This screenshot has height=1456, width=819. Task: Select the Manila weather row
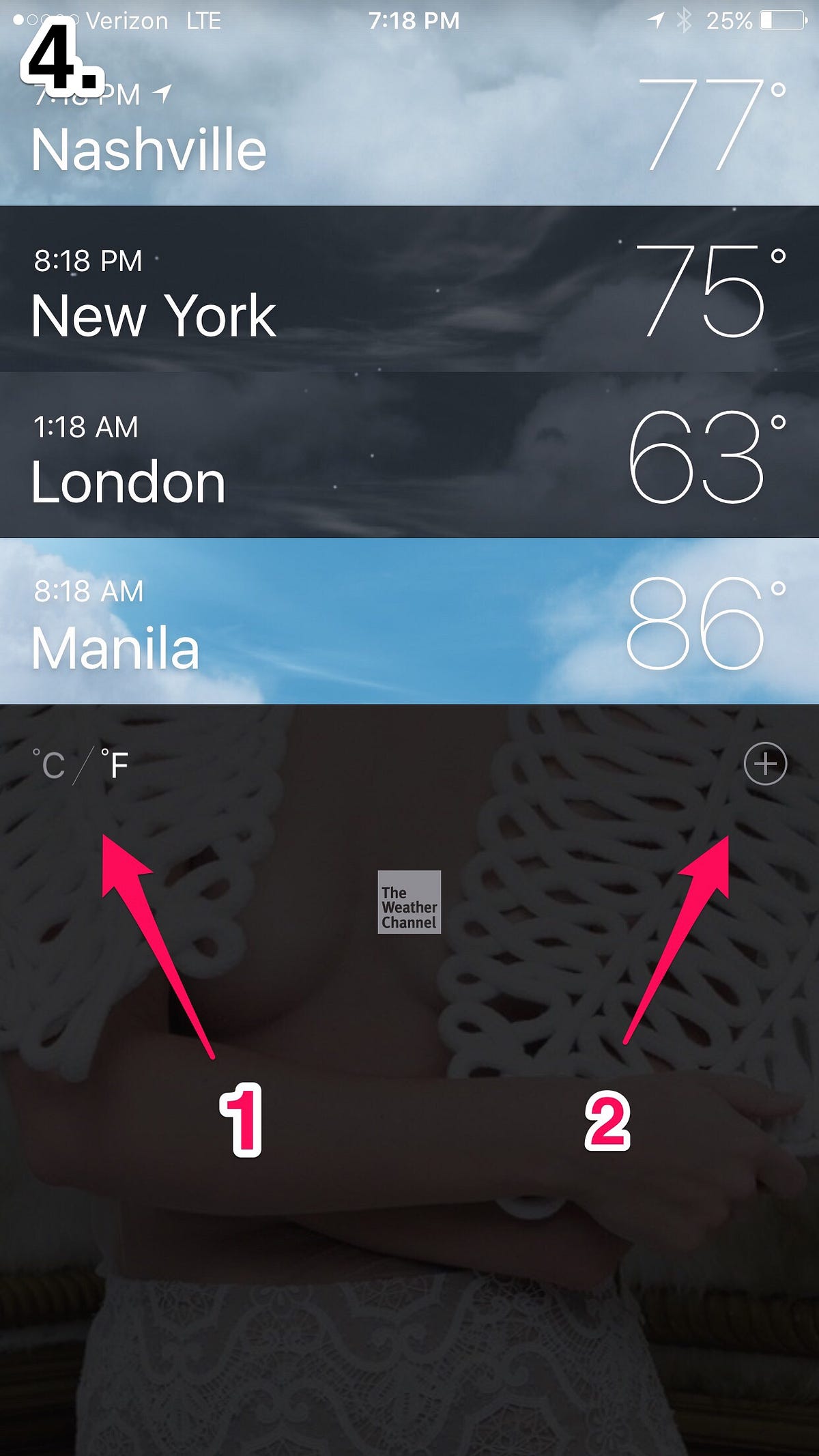click(x=409, y=621)
